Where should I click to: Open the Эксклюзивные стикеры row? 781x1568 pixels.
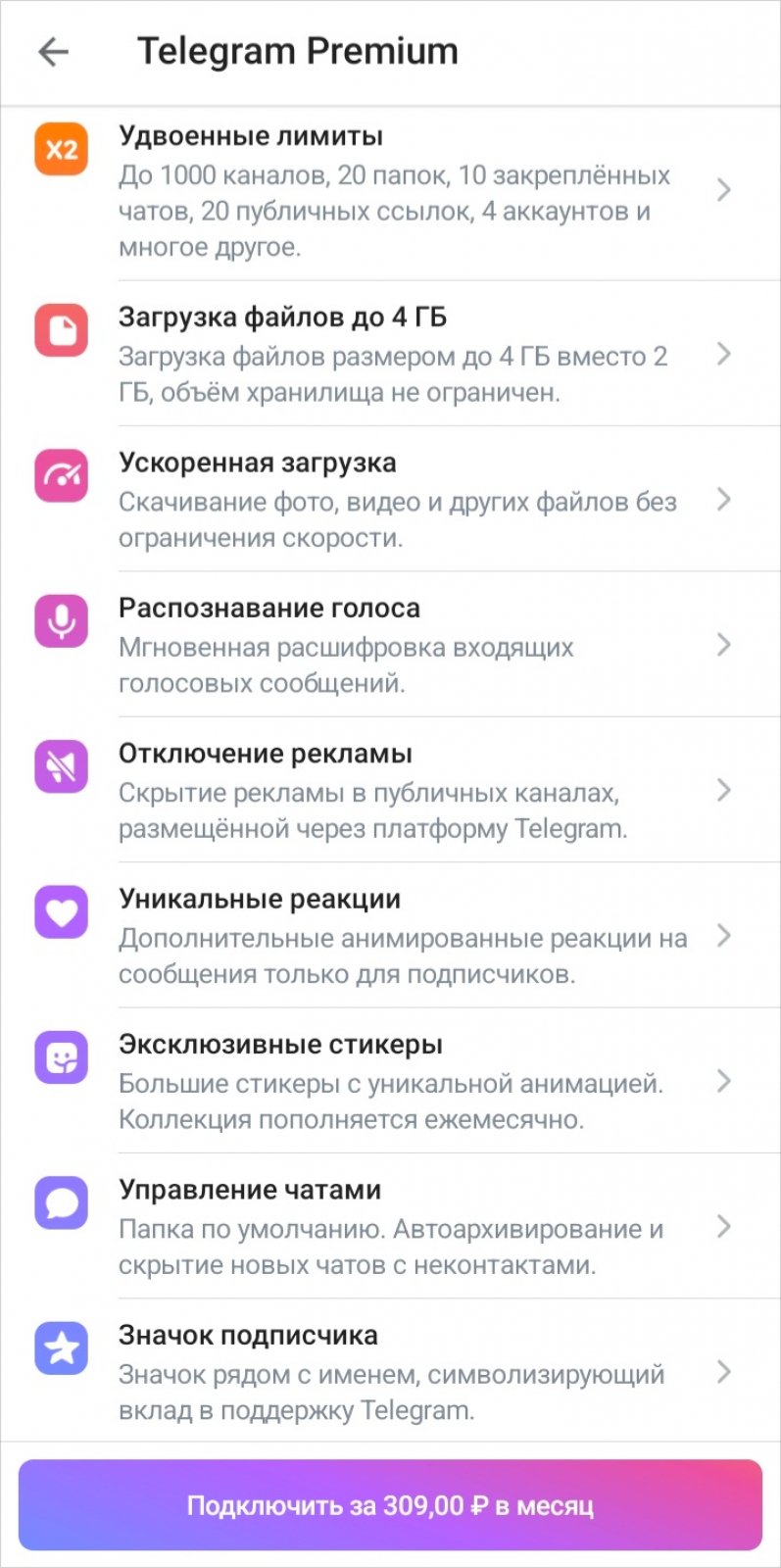click(x=392, y=1080)
